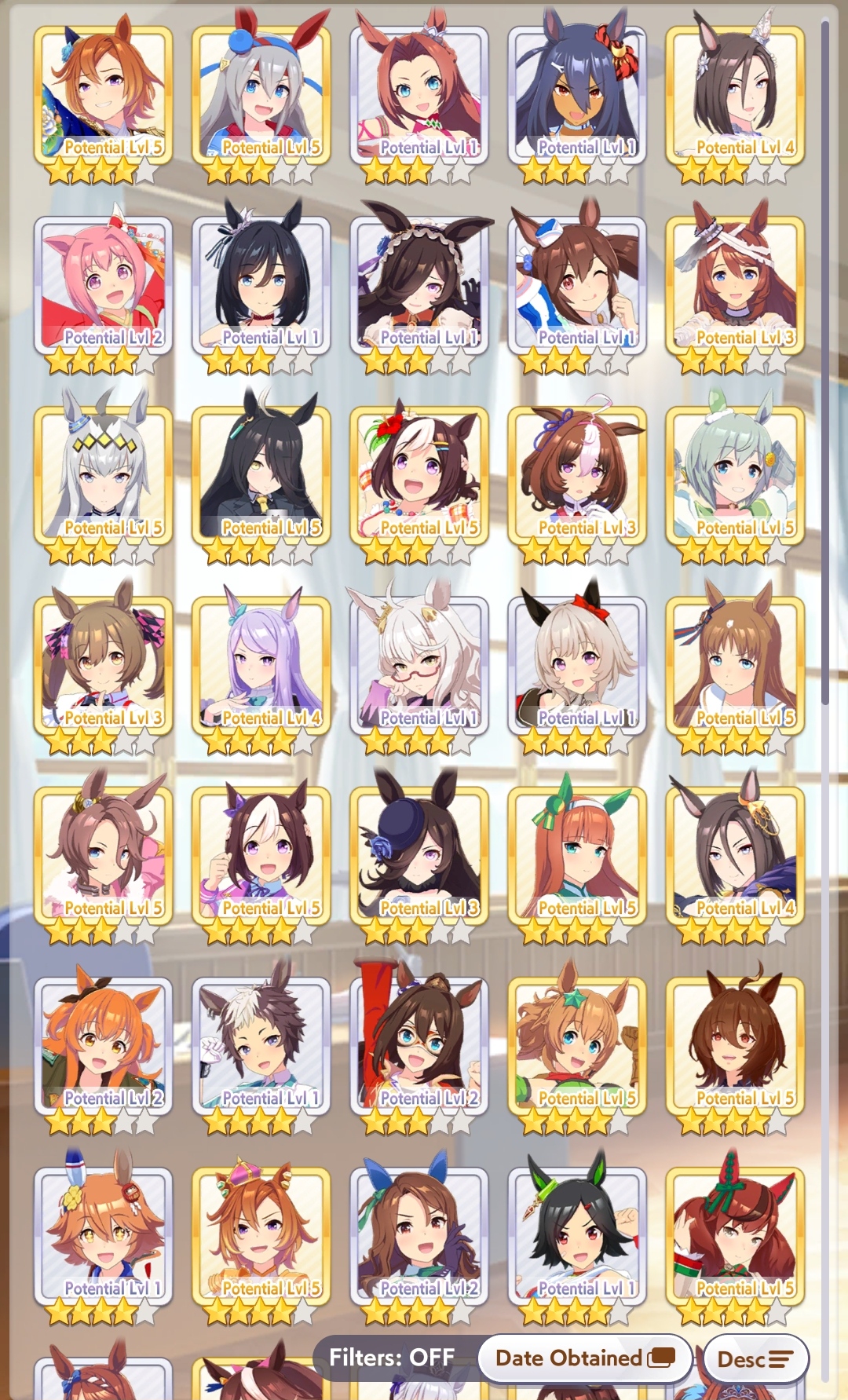Select the character wearing a small navy hat

coord(419,857)
